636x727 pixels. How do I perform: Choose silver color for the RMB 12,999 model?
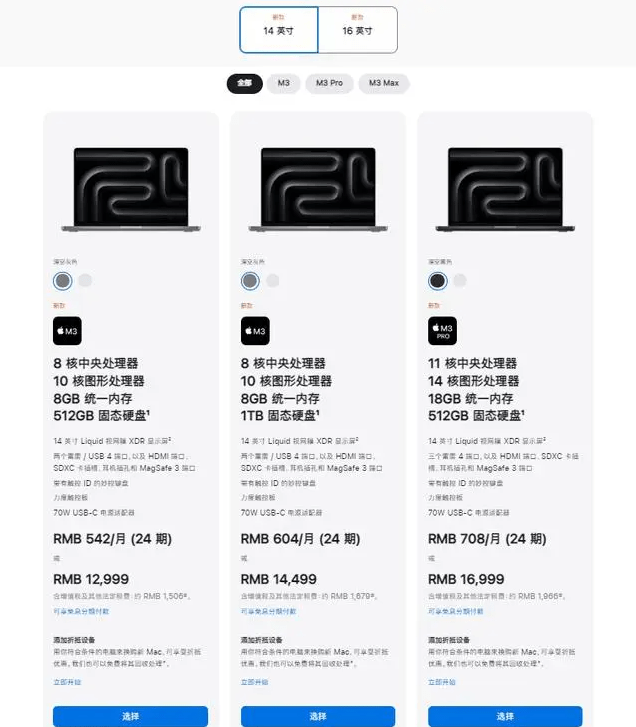85,281
